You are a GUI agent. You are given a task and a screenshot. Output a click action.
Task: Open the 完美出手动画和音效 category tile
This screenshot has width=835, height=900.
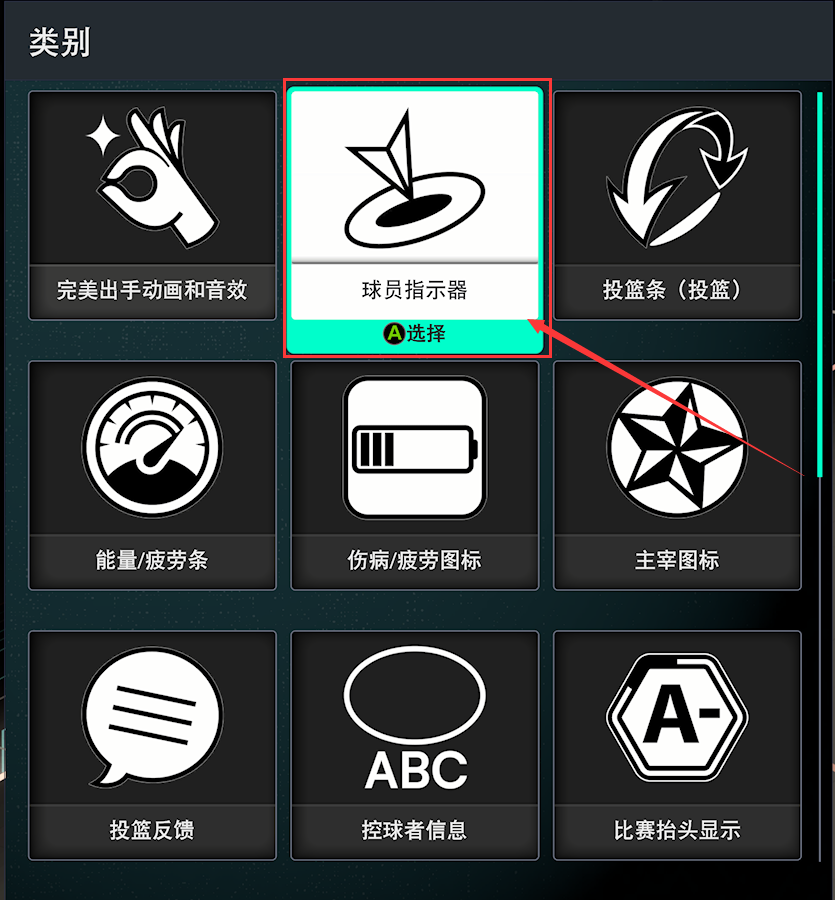(x=152, y=205)
